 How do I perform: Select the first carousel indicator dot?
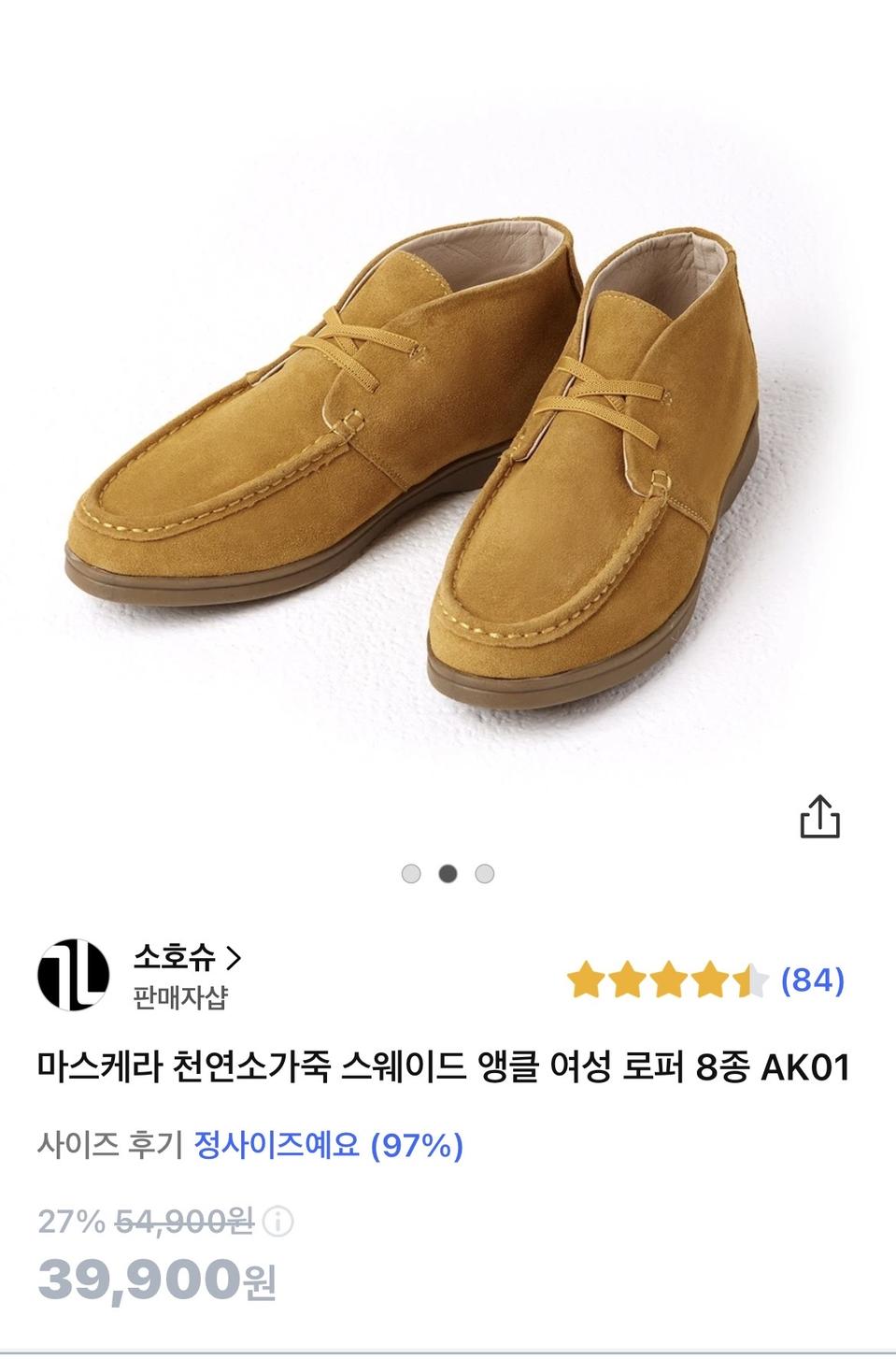pos(410,873)
